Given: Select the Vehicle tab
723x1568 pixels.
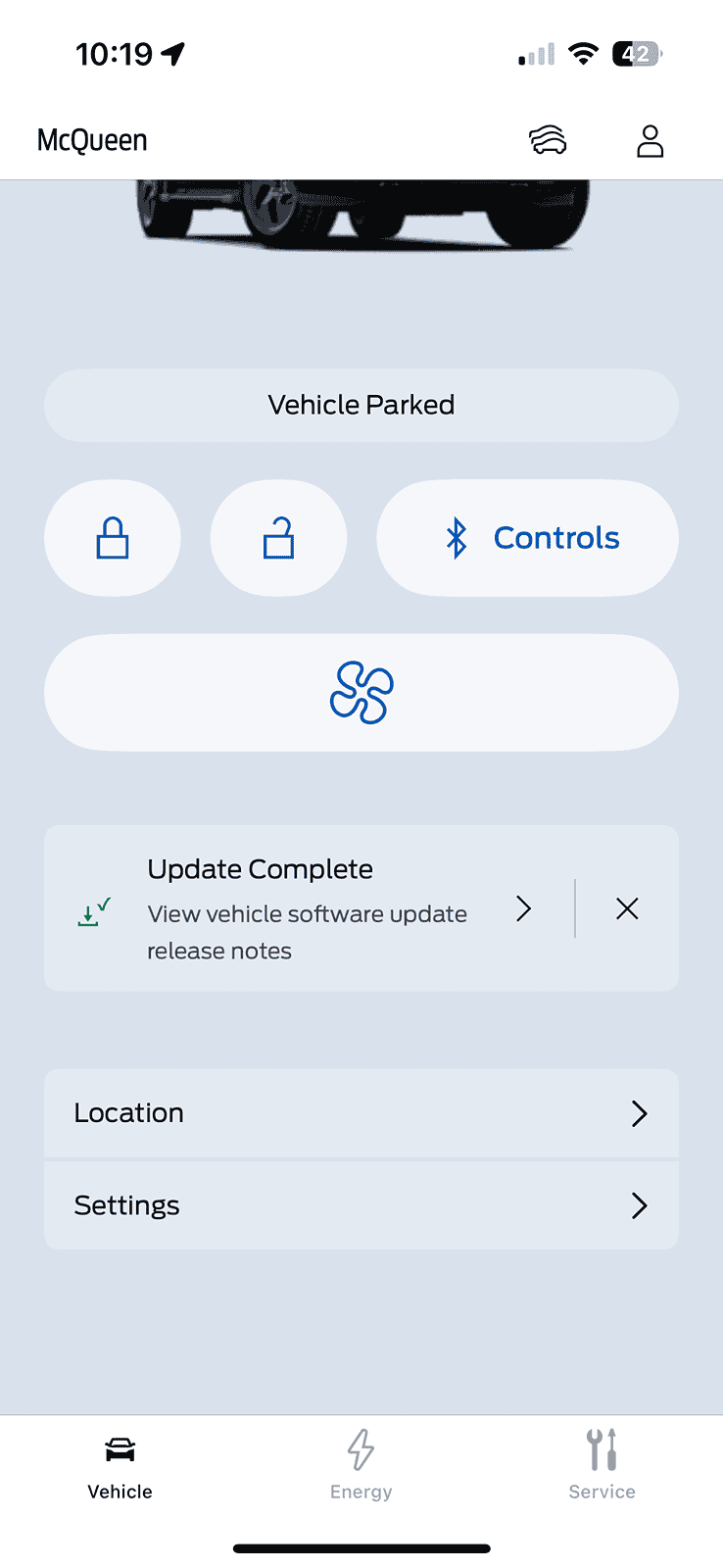Looking at the screenshot, I should pos(120,1466).
